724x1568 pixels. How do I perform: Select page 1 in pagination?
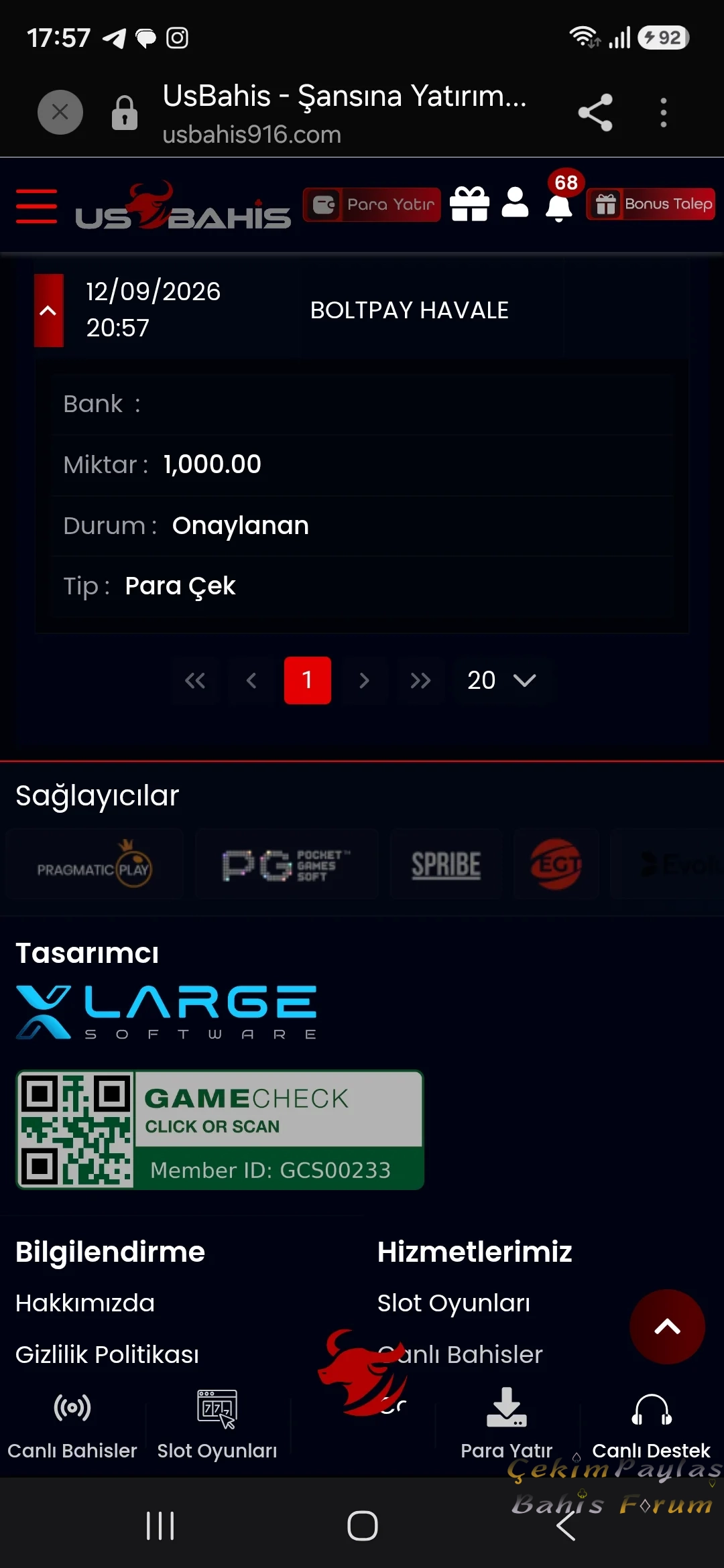pos(308,680)
